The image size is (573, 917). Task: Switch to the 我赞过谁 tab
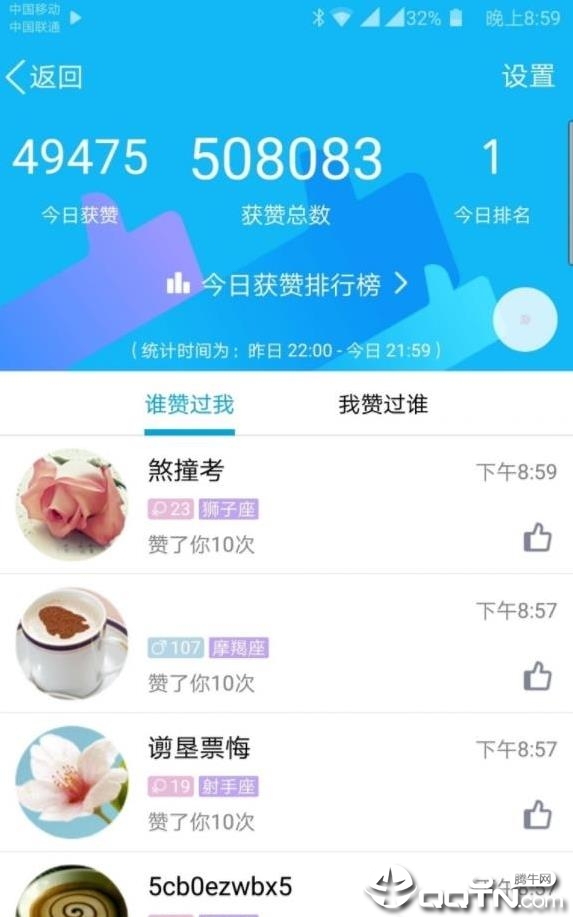[x=383, y=405]
